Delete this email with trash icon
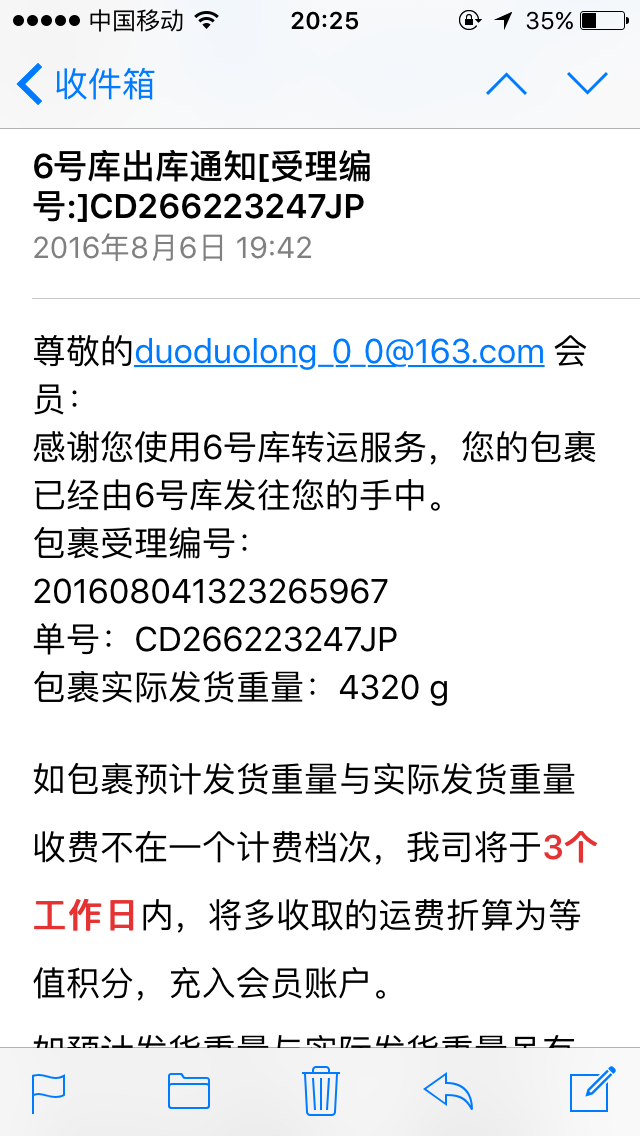640x1136 pixels. coord(320,1090)
